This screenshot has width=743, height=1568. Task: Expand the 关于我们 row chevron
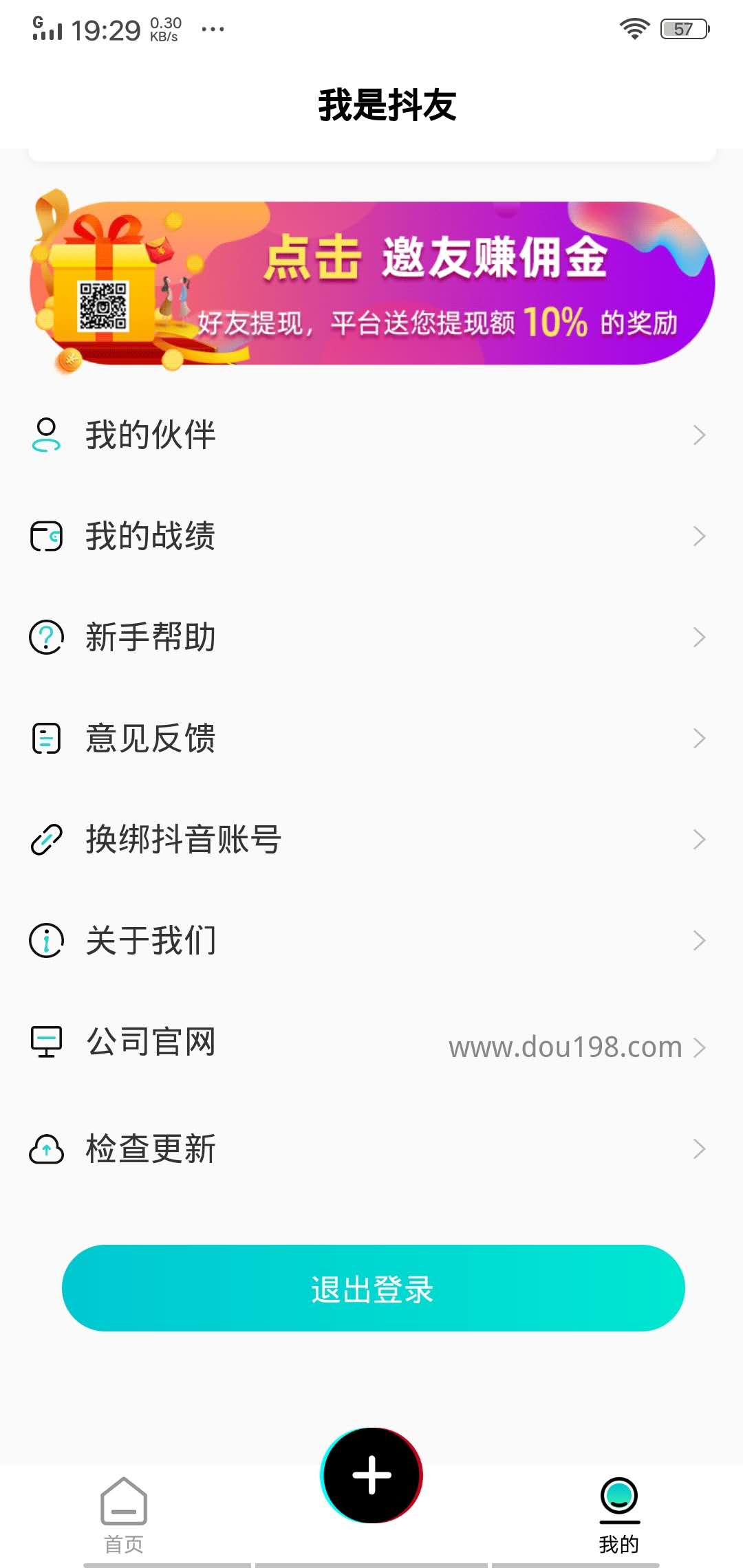click(700, 939)
